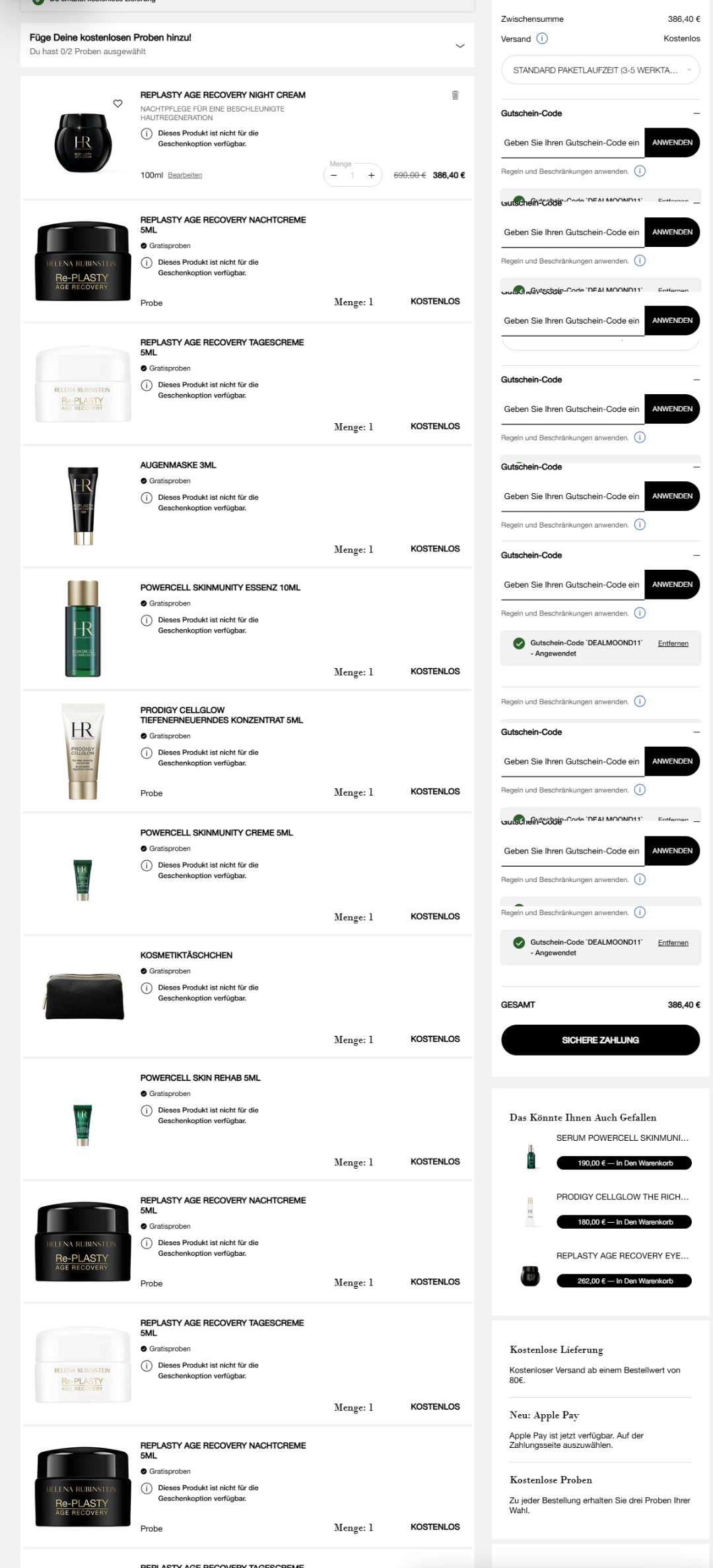Open Powercell Skinmunity Essenz 10ml image
Viewport: 713px width, 1568px height.
click(x=83, y=629)
